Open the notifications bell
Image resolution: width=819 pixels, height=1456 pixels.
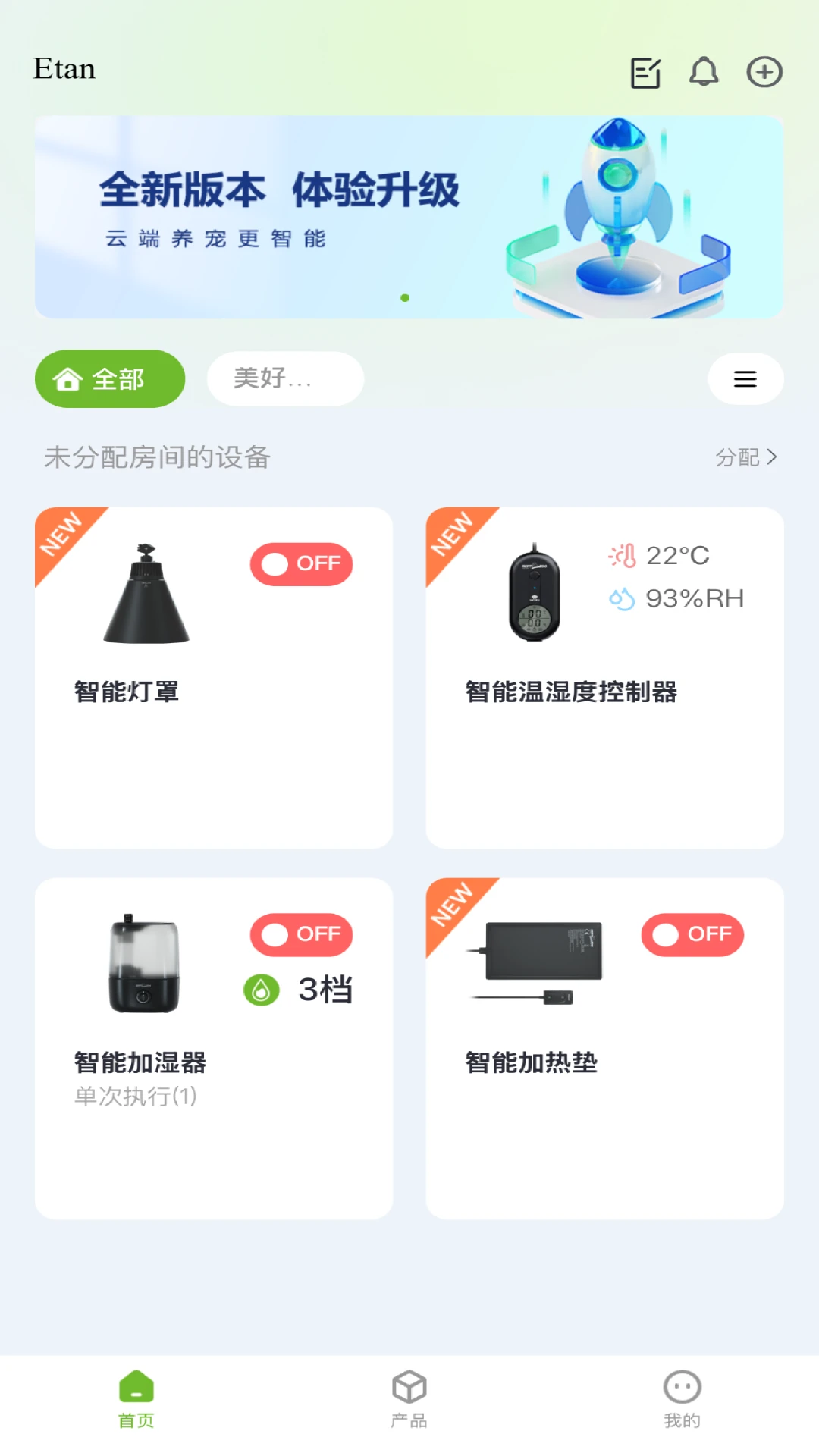click(704, 72)
